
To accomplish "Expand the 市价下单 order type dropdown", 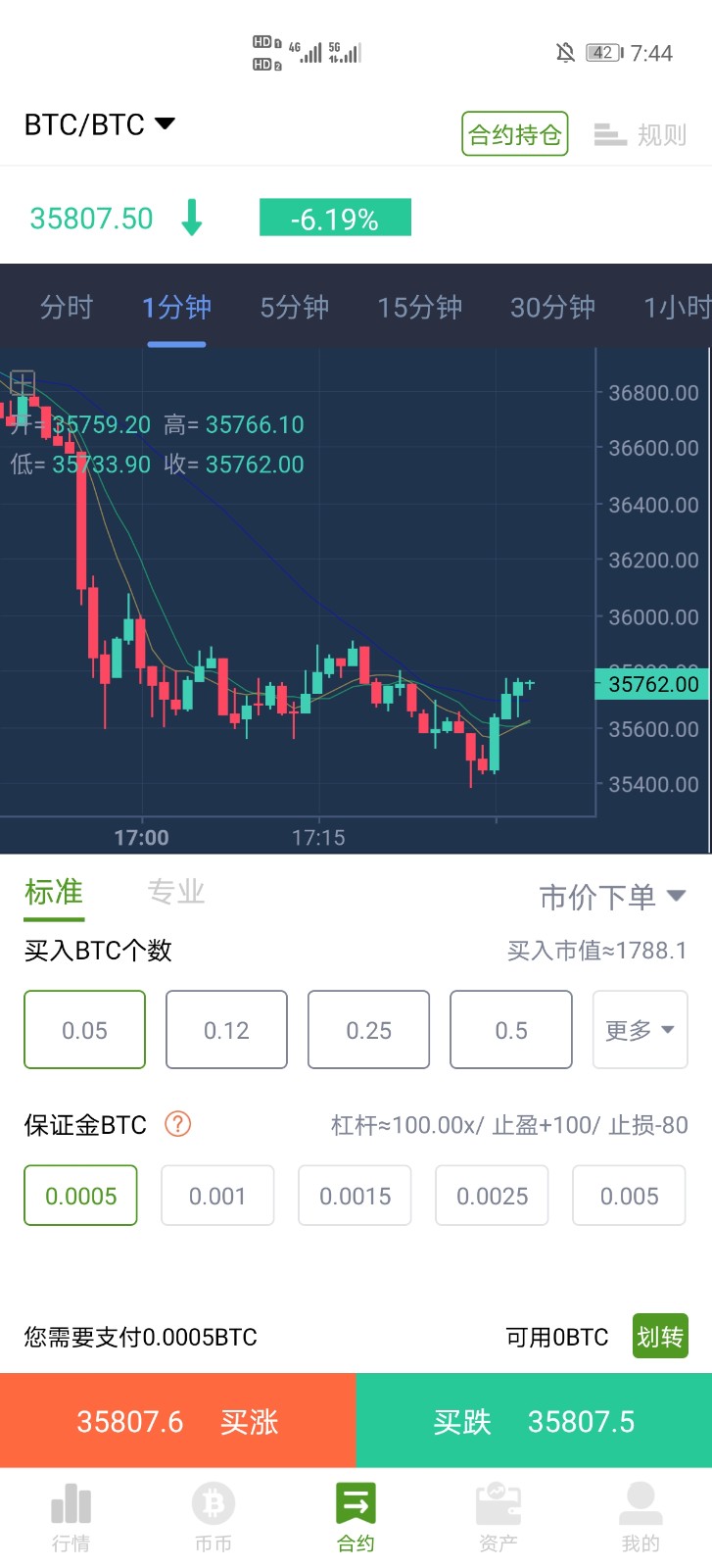I will [612, 896].
